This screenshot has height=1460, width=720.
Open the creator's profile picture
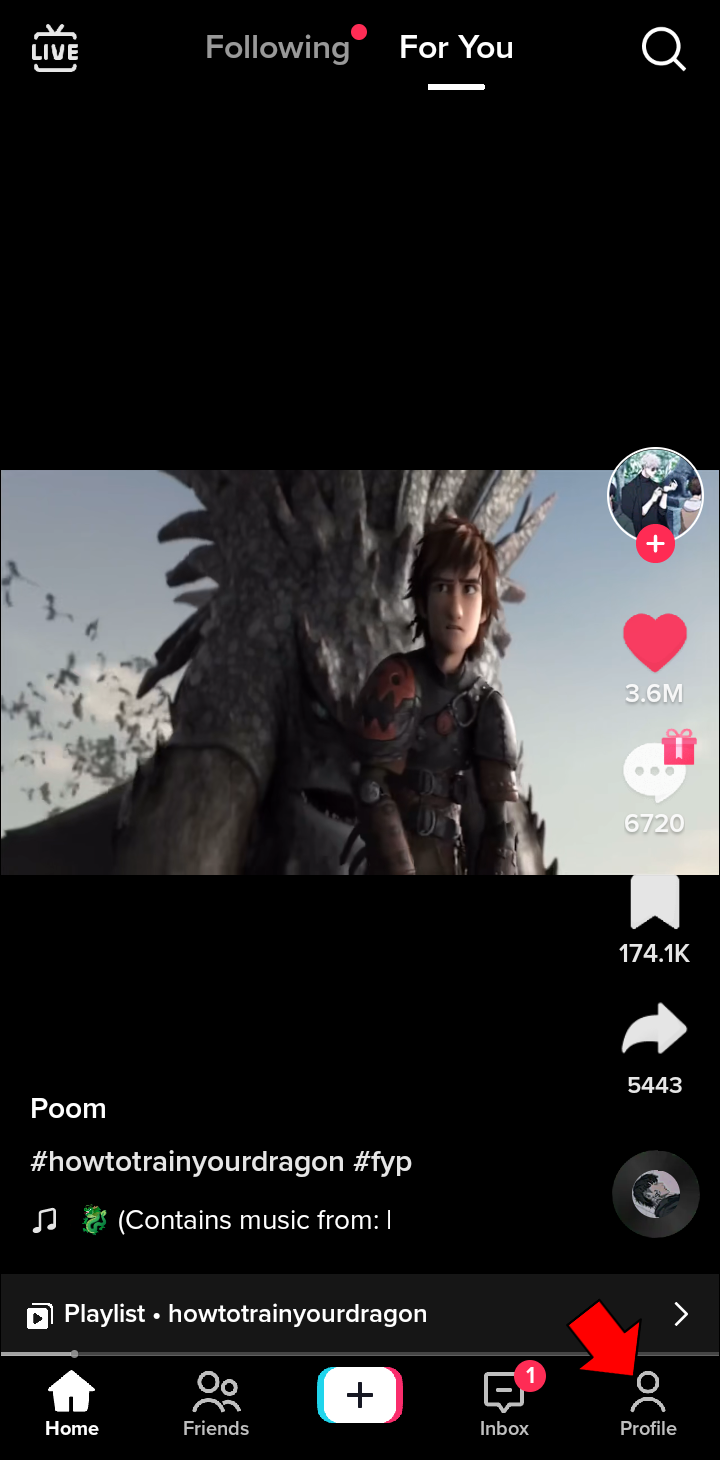(x=655, y=493)
